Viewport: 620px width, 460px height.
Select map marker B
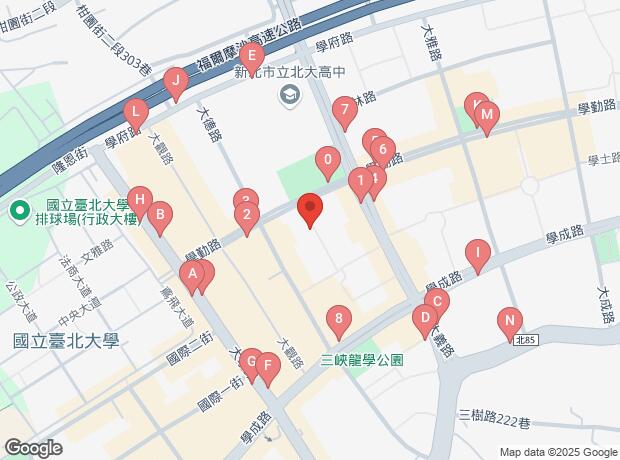(x=160, y=213)
